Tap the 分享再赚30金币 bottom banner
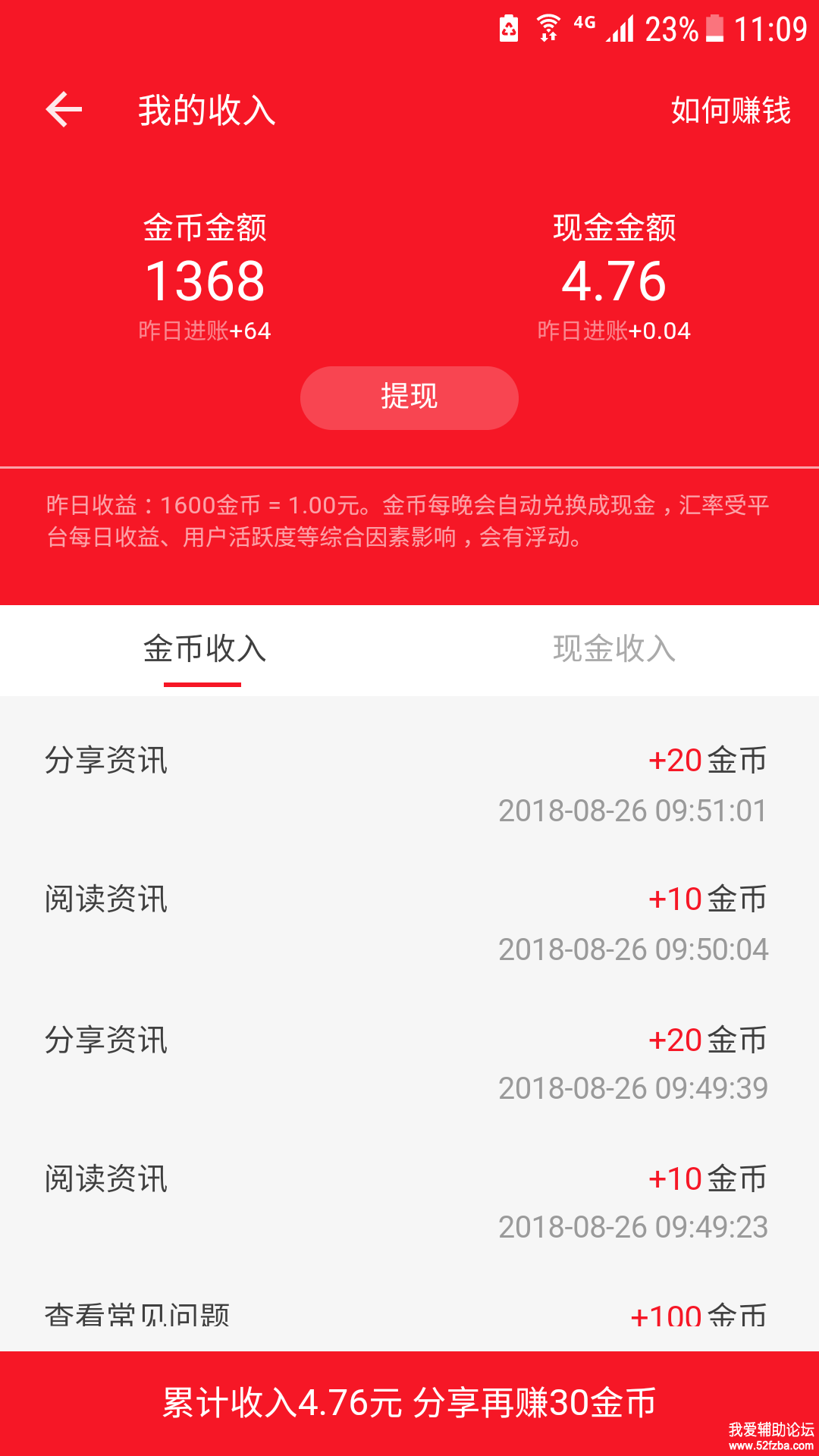This screenshot has width=819, height=1456. 409,1402
